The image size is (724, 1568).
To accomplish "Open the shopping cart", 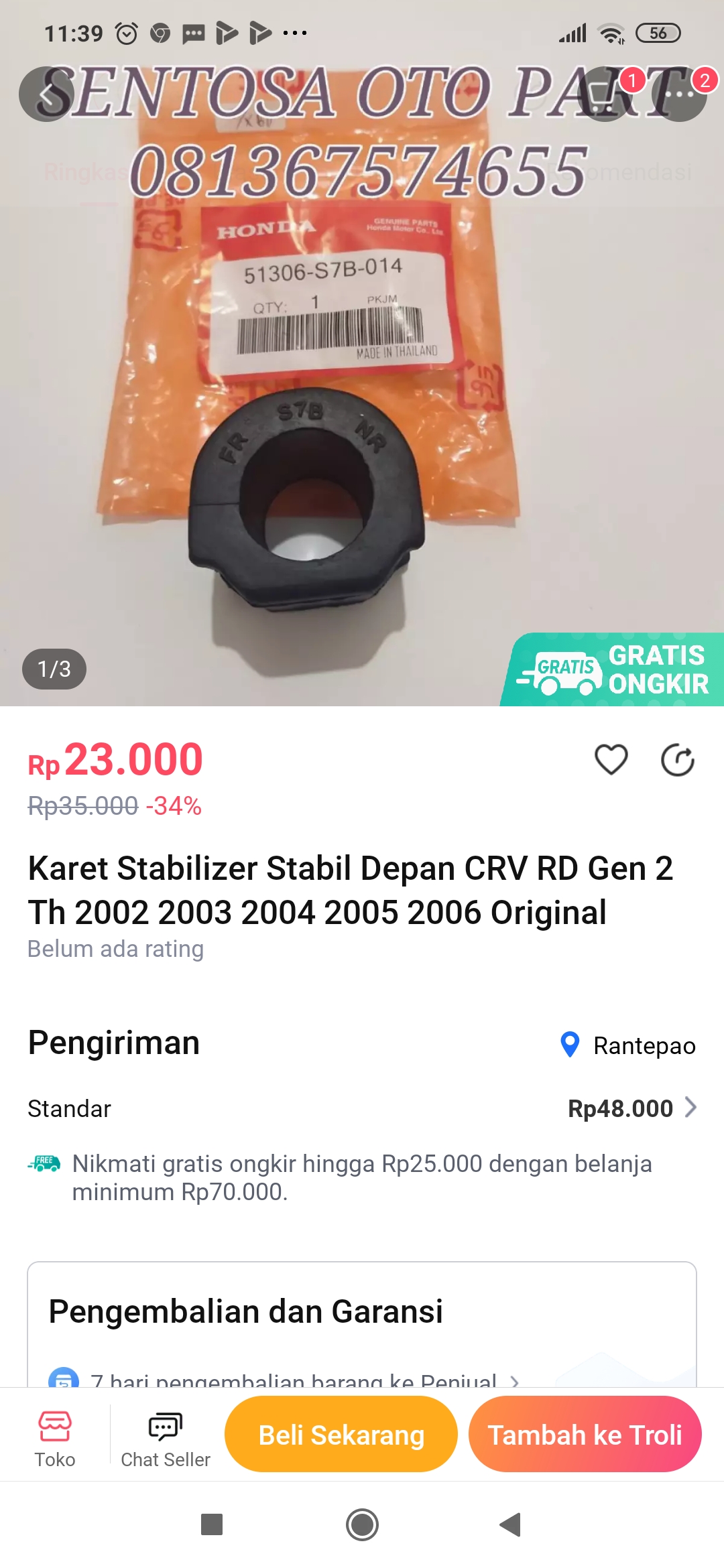I will click(x=605, y=94).
